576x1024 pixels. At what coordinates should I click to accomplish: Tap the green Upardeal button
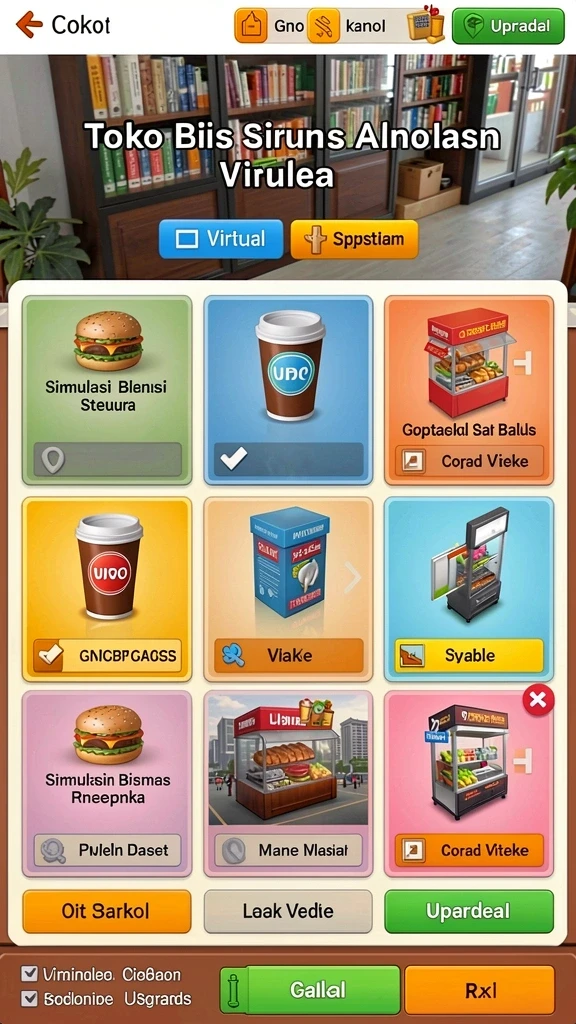[x=469, y=911]
